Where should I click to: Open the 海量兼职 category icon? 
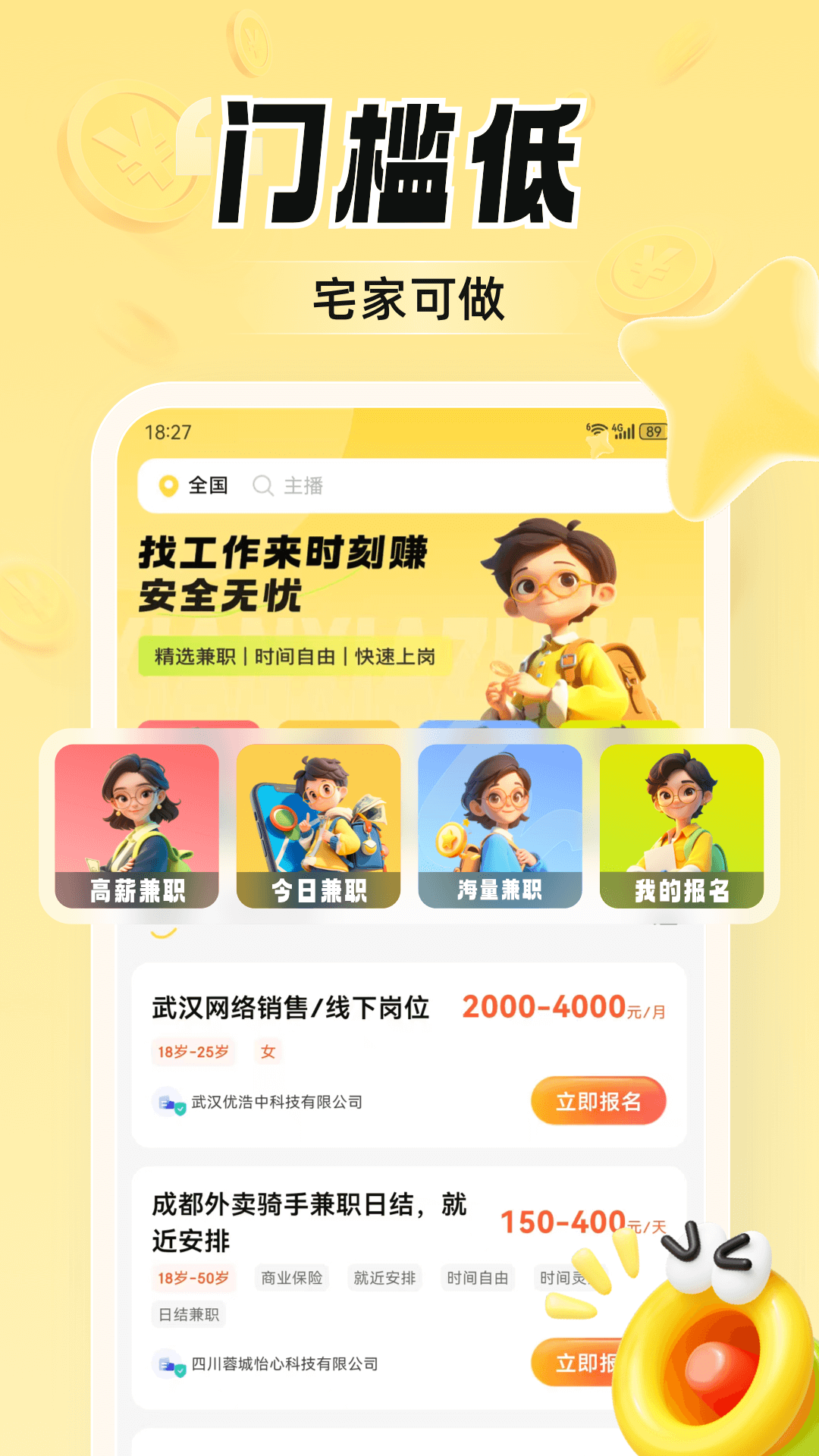[500, 827]
